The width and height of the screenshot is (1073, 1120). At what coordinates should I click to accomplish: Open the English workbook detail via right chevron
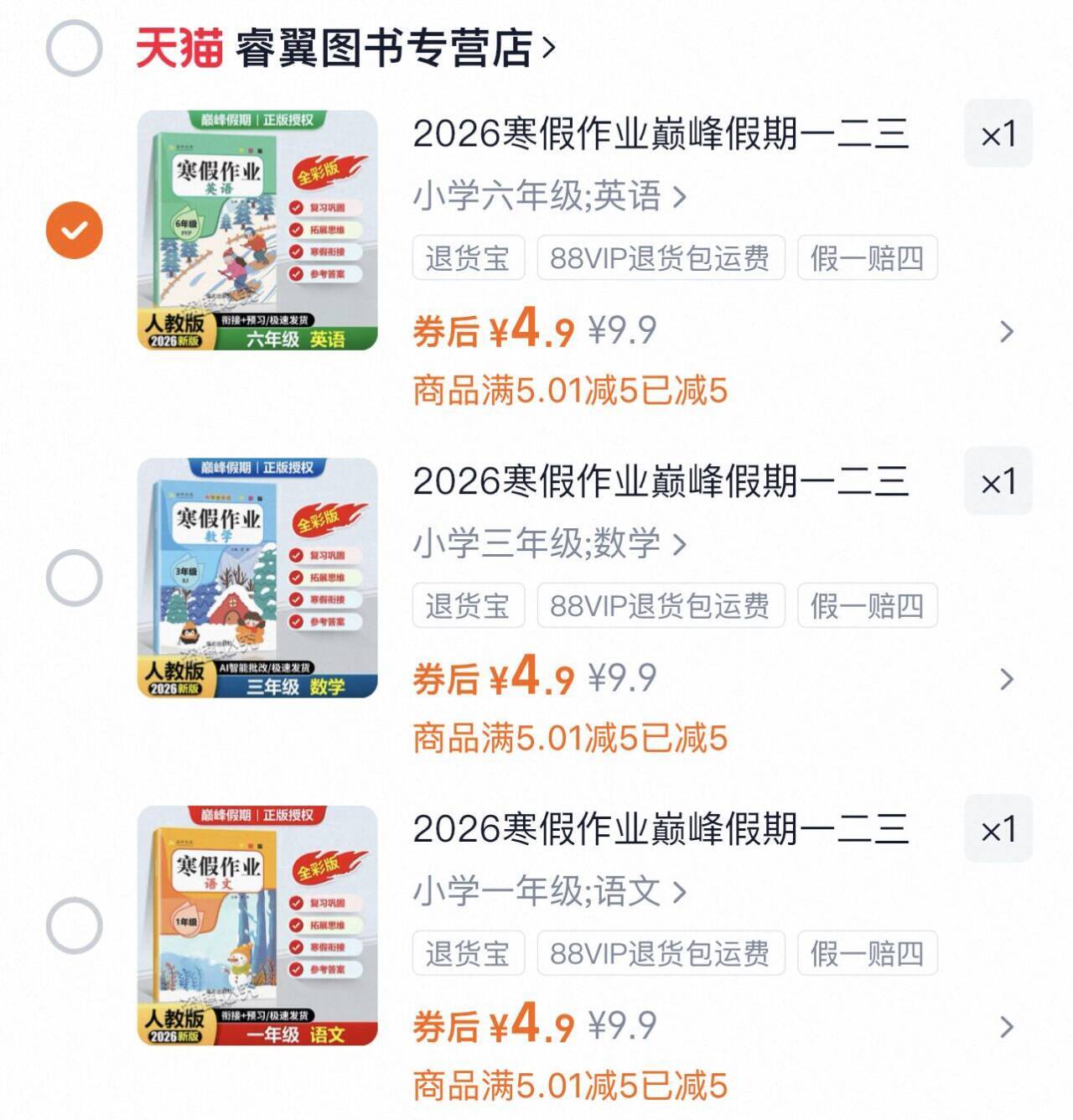1003,332
